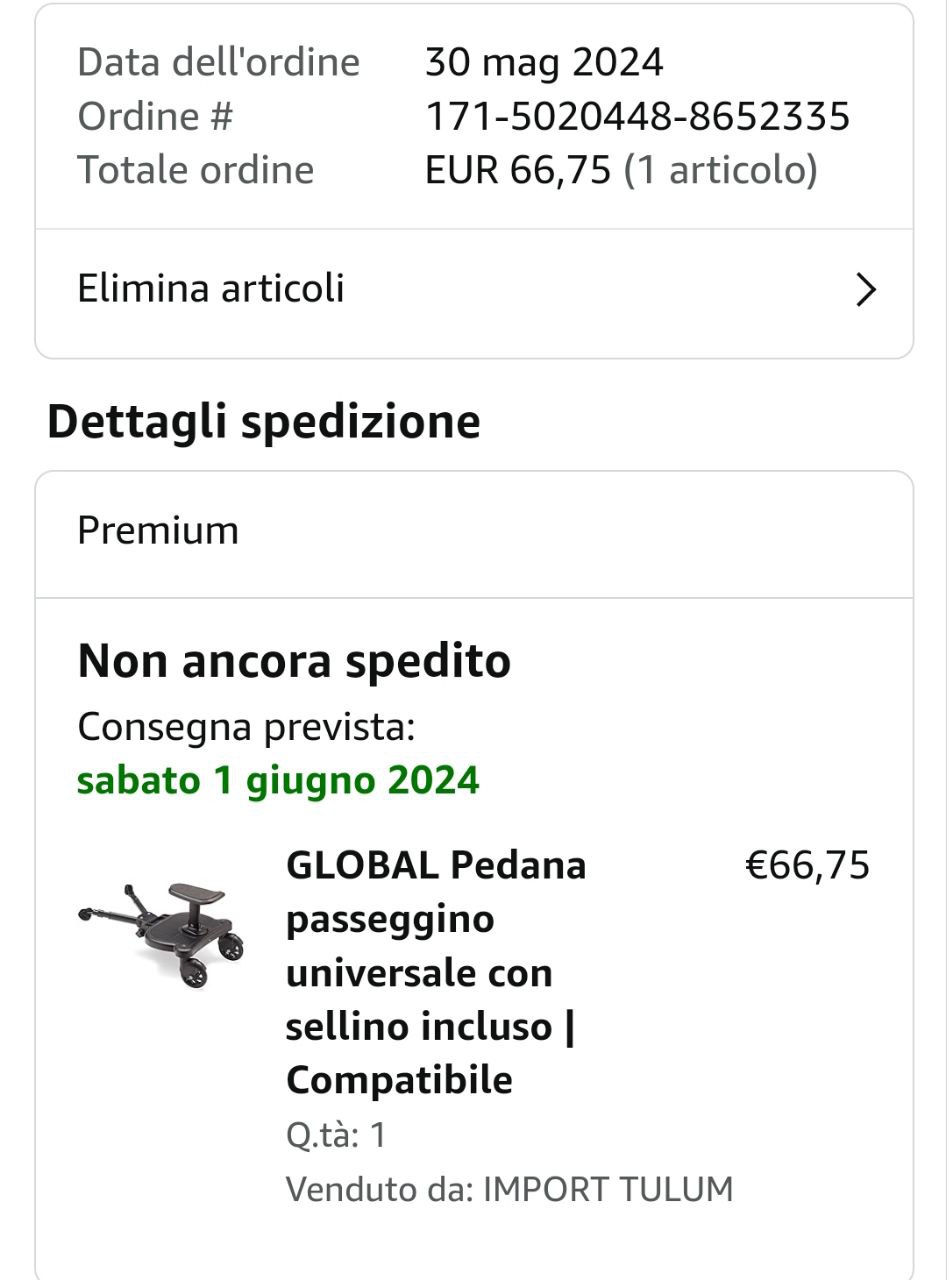
Task: Open the Elimina articoli row
Action: 474,290
